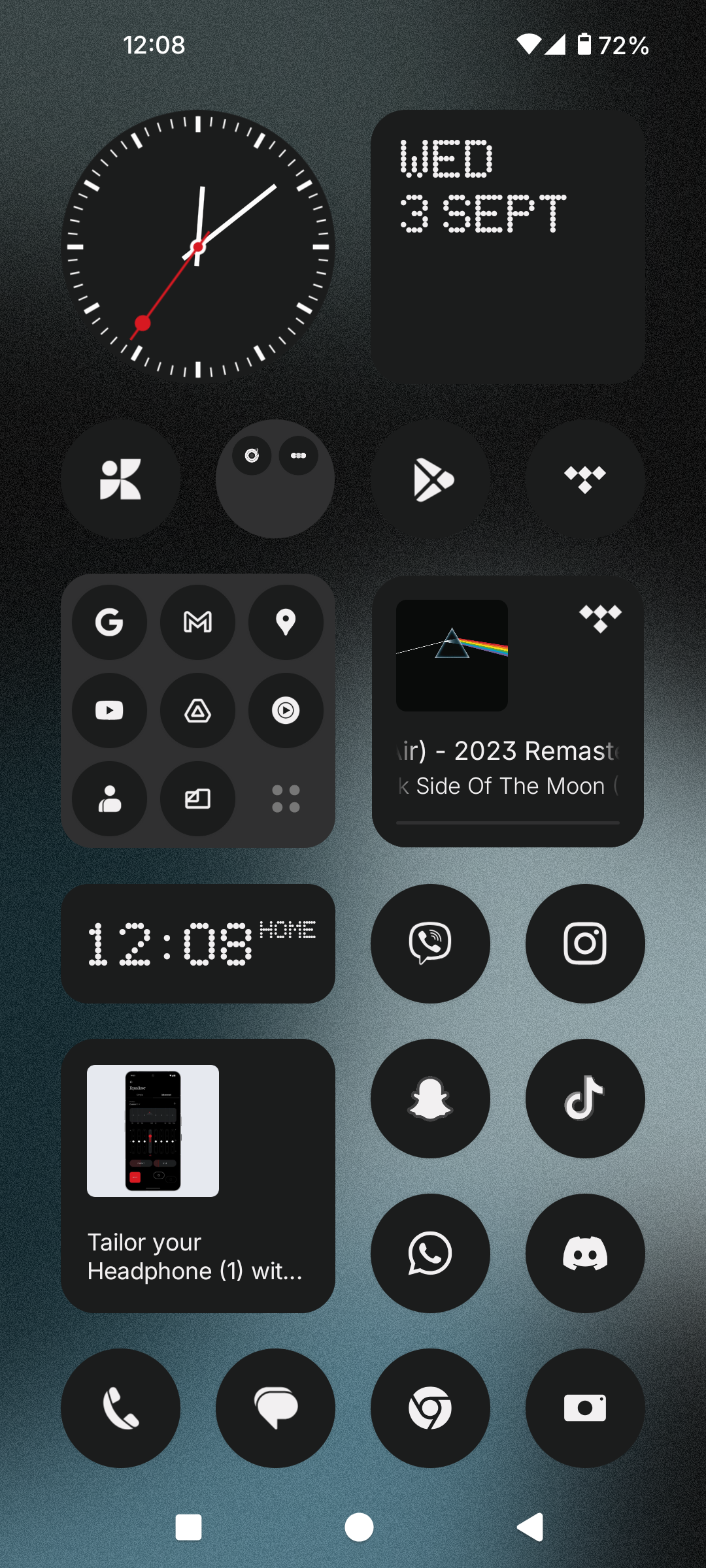The width and height of the screenshot is (706, 1568).
Task: Launch Viber
Action: 430,943
